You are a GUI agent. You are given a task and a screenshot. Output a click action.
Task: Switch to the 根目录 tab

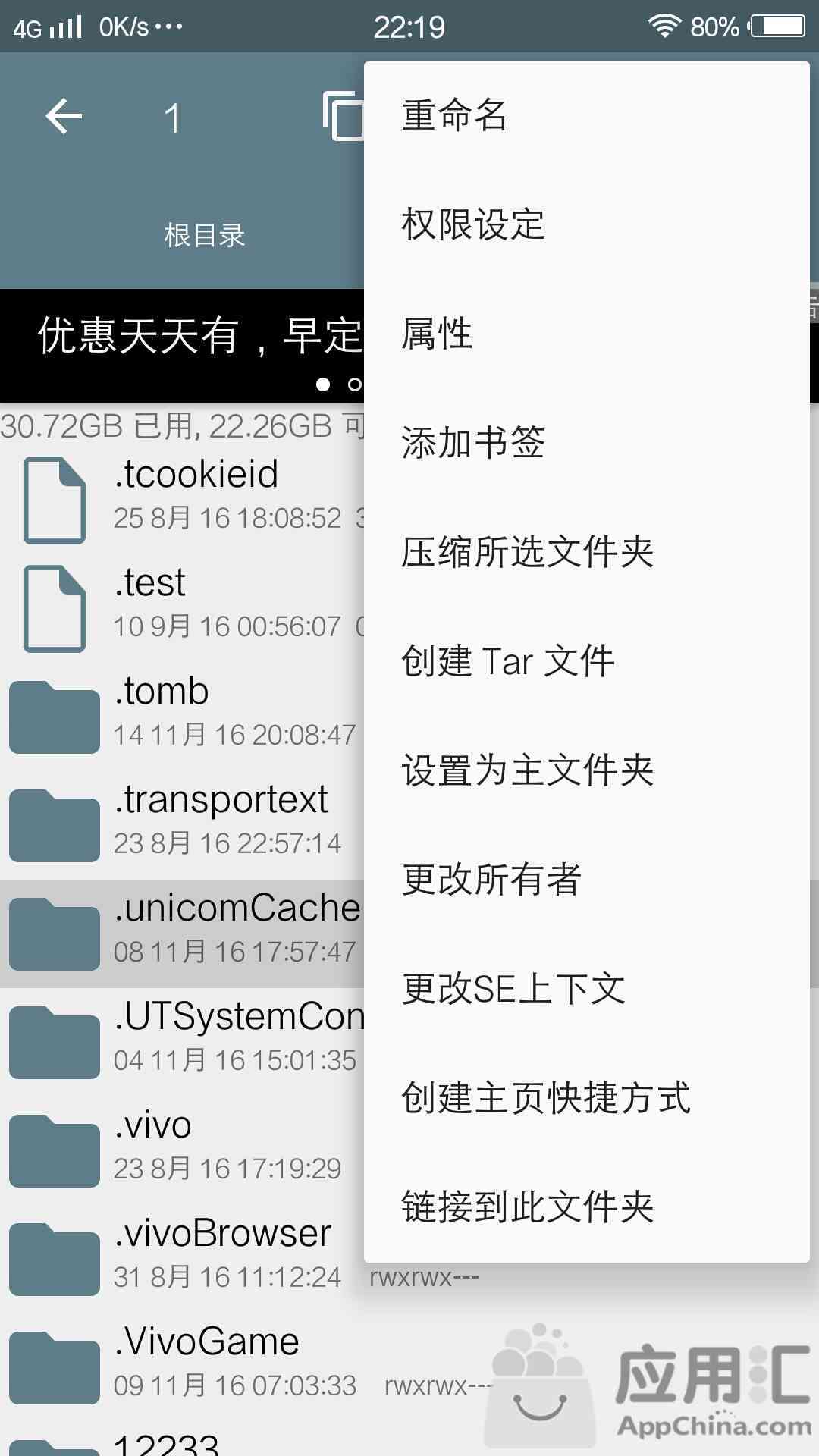(205, 236)
